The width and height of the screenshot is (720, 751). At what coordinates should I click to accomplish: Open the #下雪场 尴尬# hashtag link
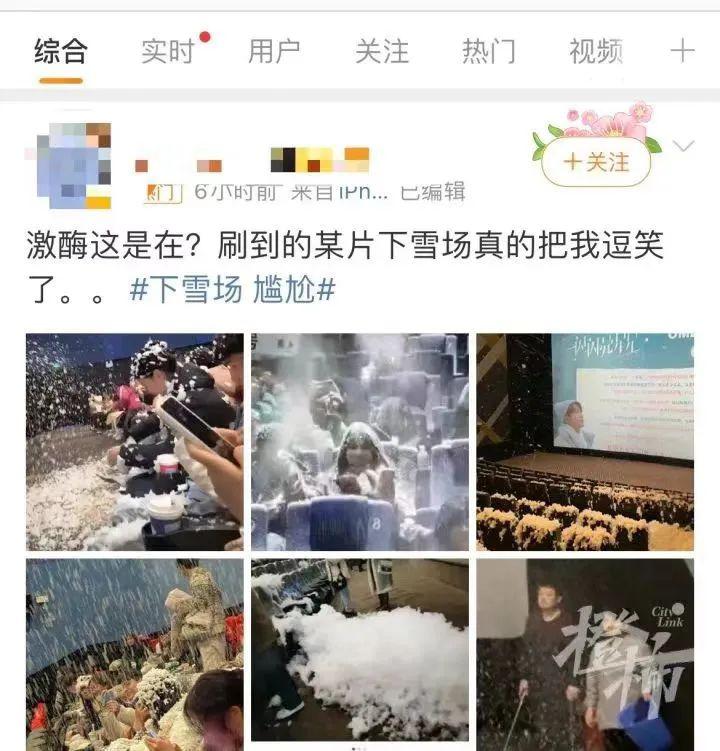point(233,290)
